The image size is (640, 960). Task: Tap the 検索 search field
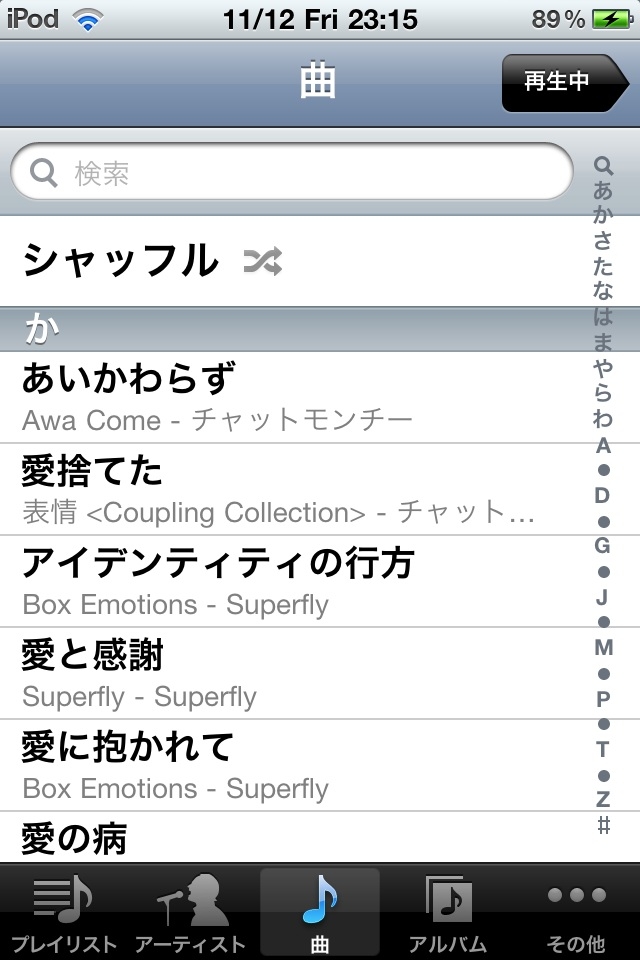[290, 174]
